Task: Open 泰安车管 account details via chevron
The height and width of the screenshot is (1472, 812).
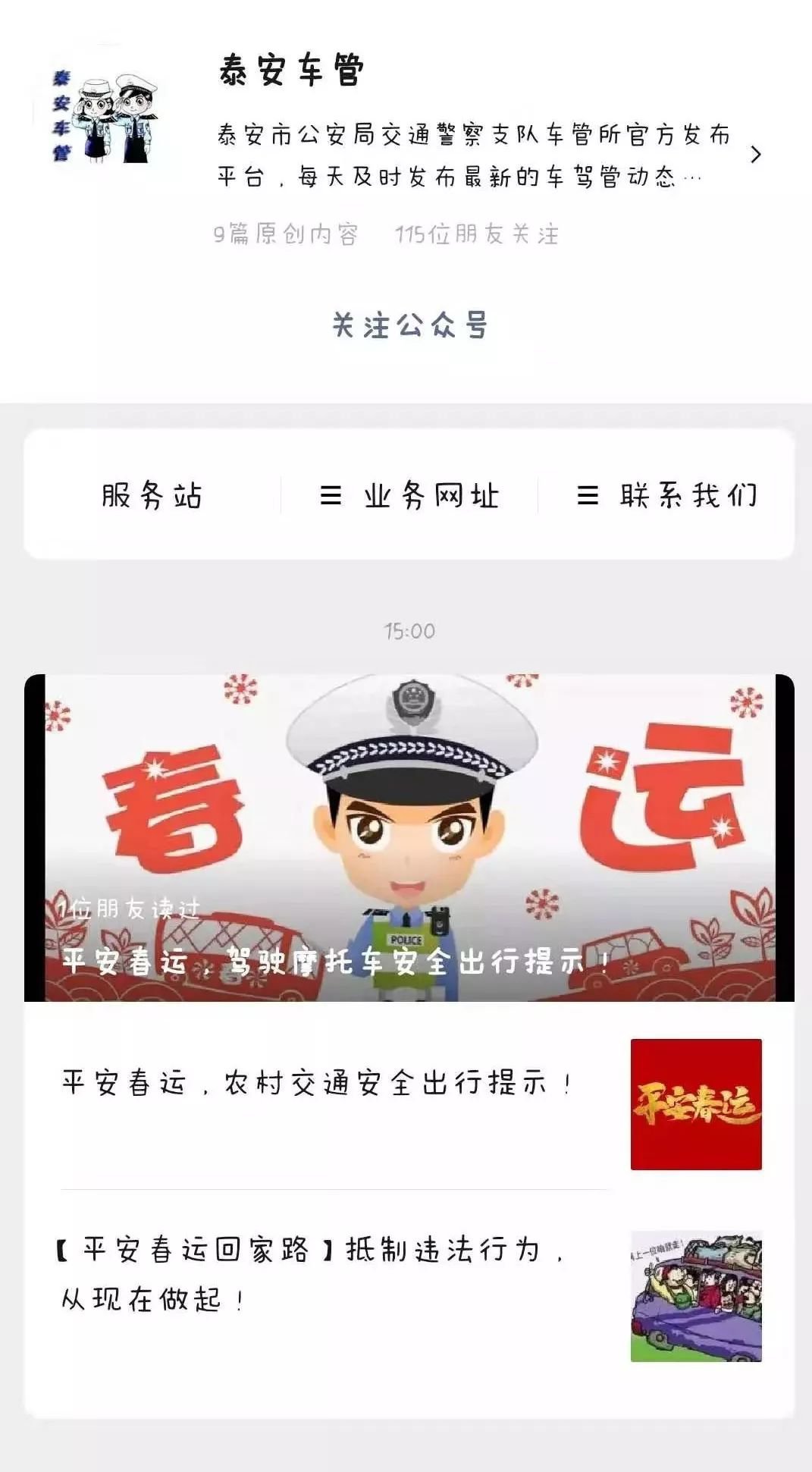Action: [x=755, y=155]
